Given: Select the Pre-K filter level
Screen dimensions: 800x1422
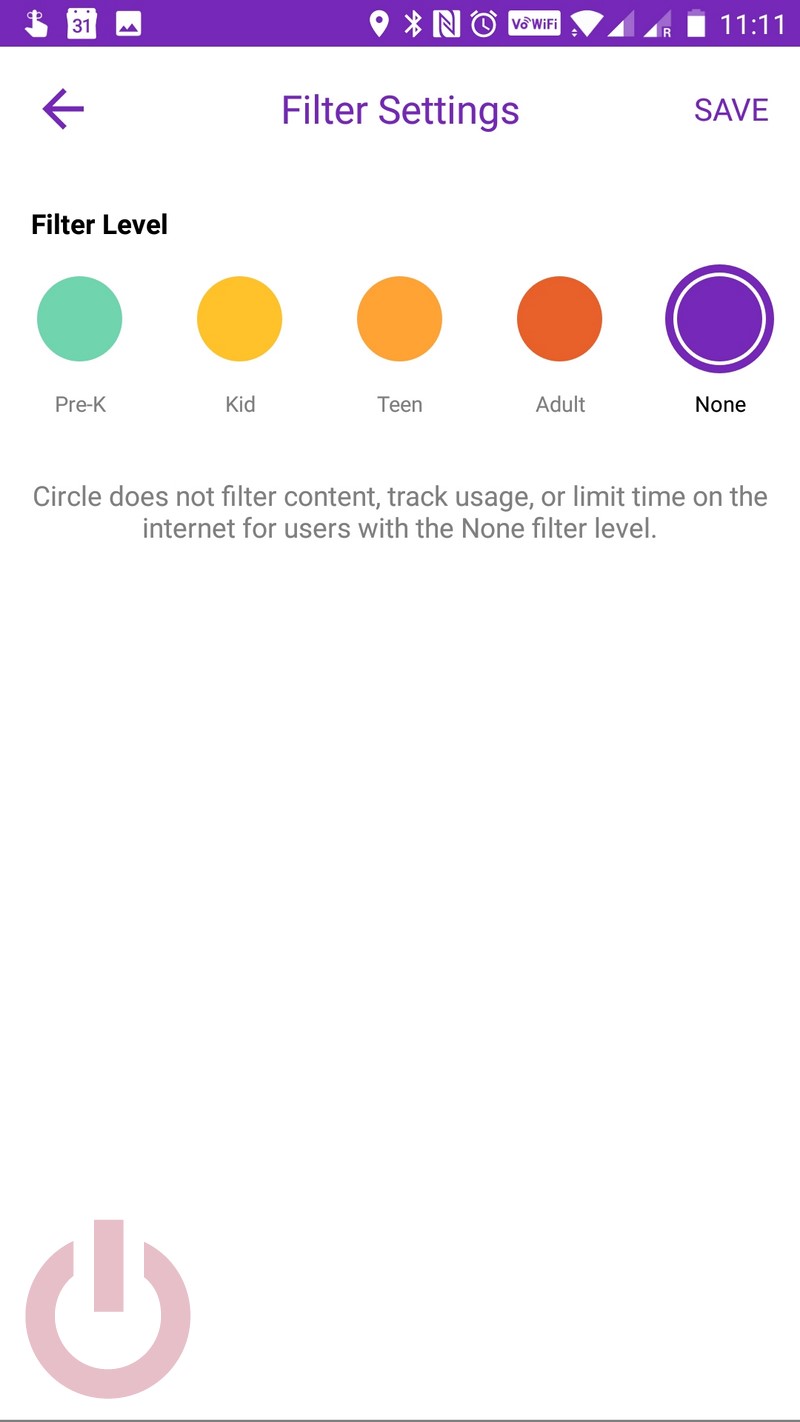Looking at the screenshot, I should pyautogui.click(x=80, y=319).
